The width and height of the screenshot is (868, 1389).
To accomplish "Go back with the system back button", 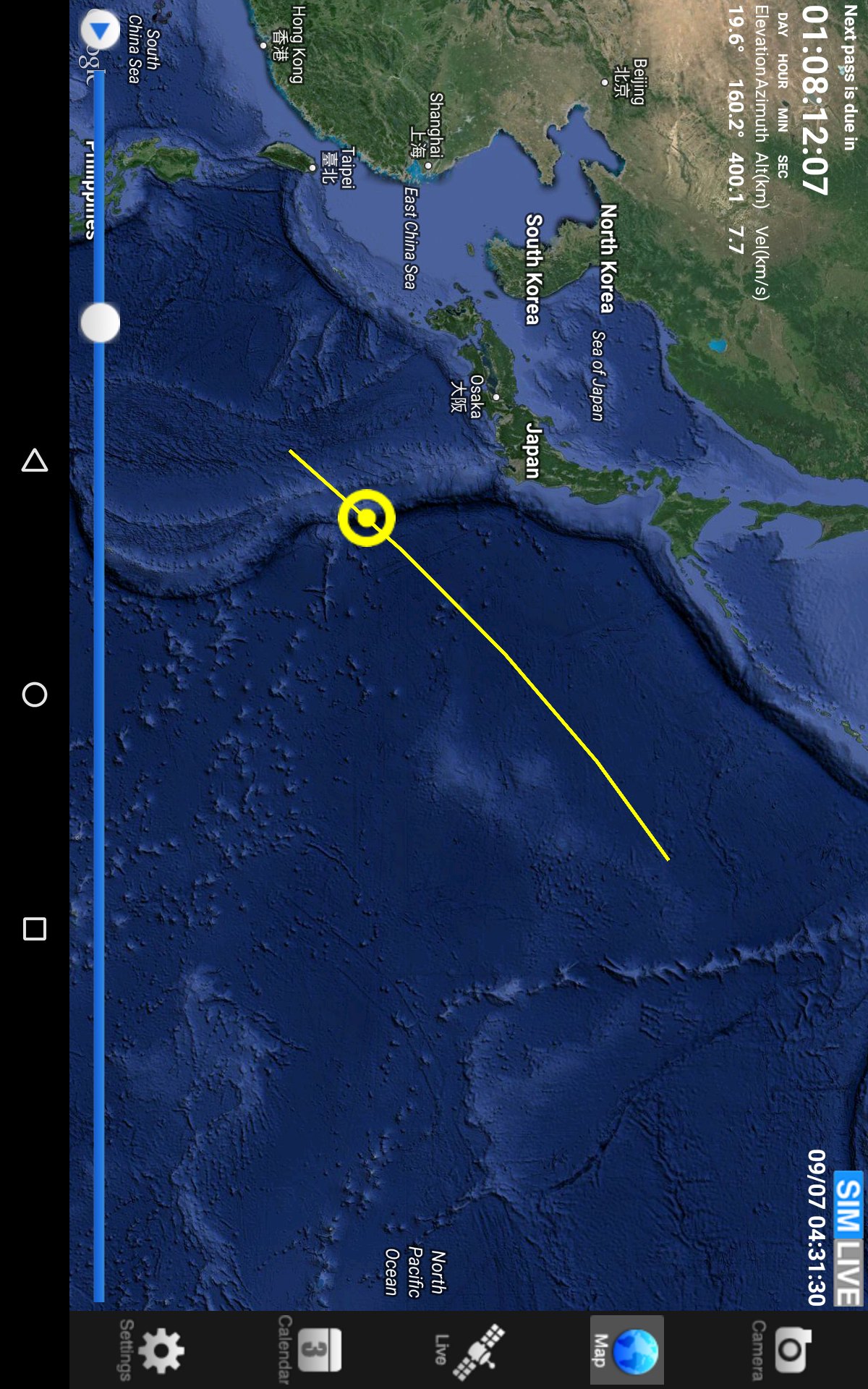I will pos(35,461).
